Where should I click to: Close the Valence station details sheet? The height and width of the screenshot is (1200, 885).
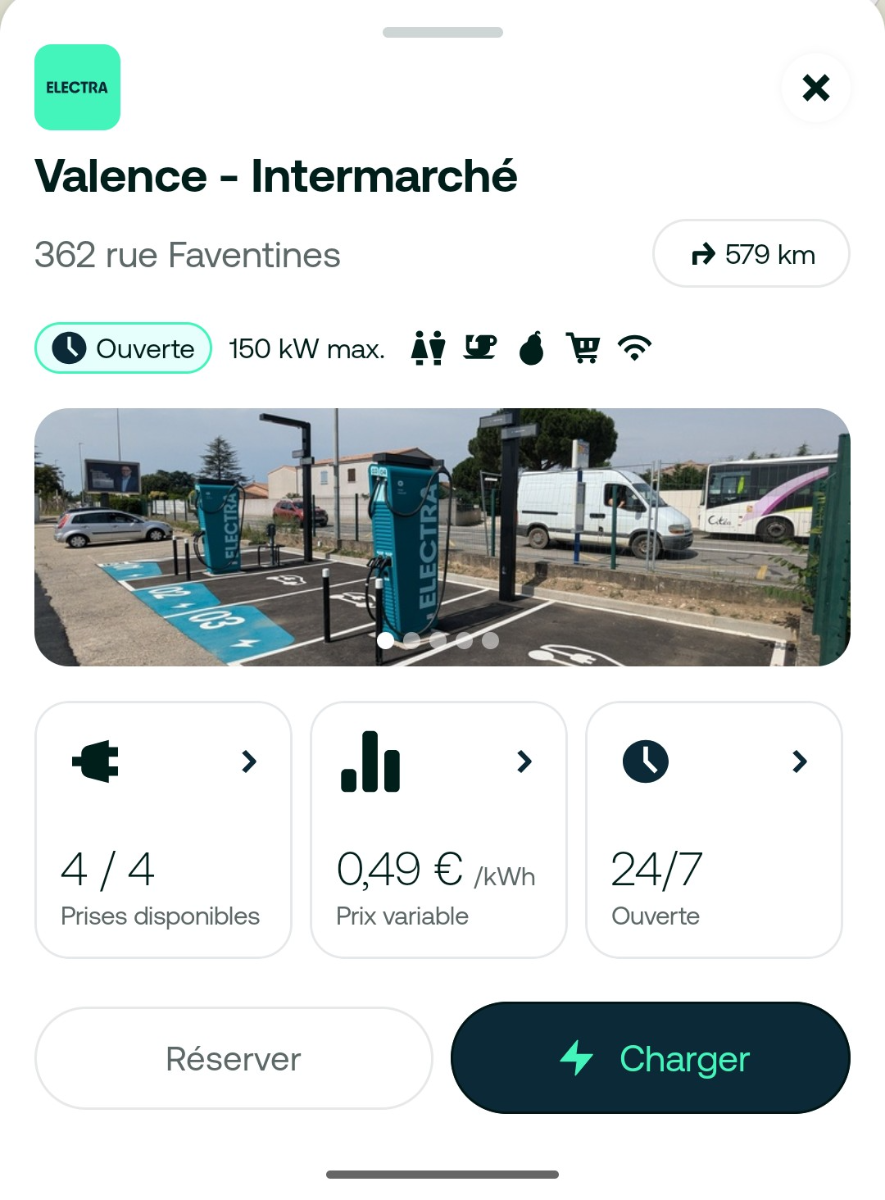coord(816,88)
